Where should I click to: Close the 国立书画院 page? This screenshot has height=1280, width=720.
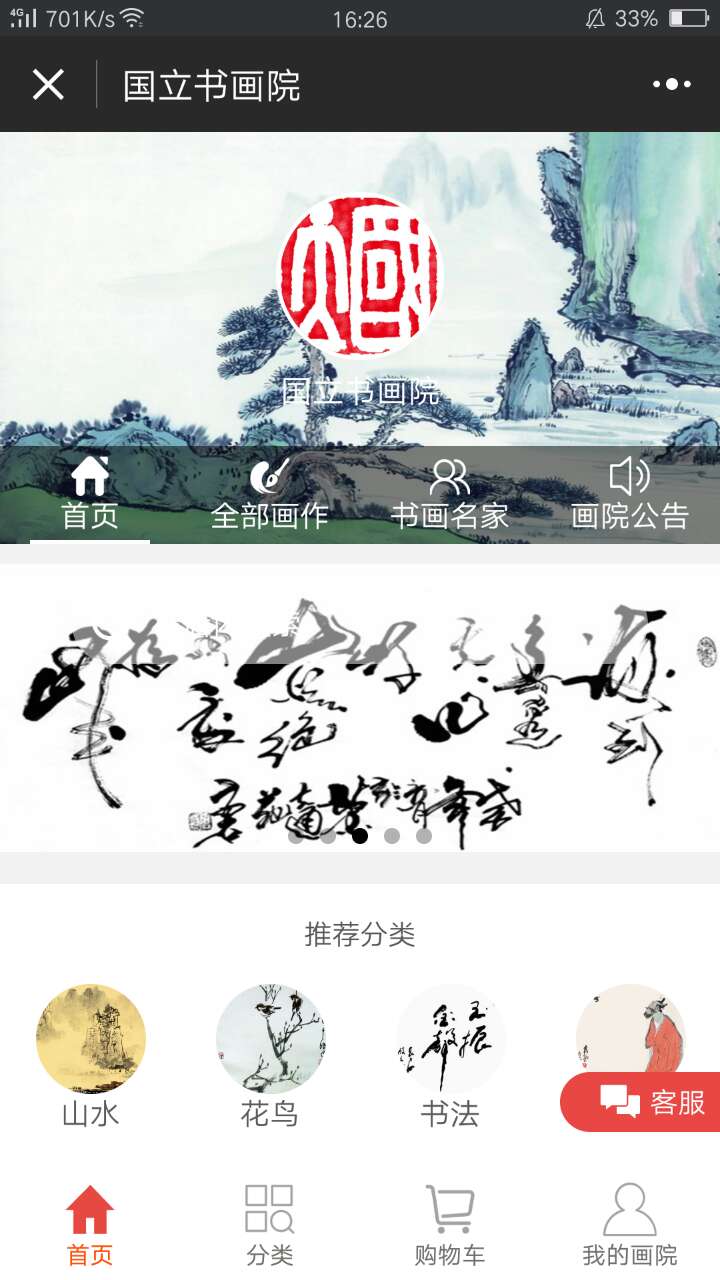coord(48,85)
